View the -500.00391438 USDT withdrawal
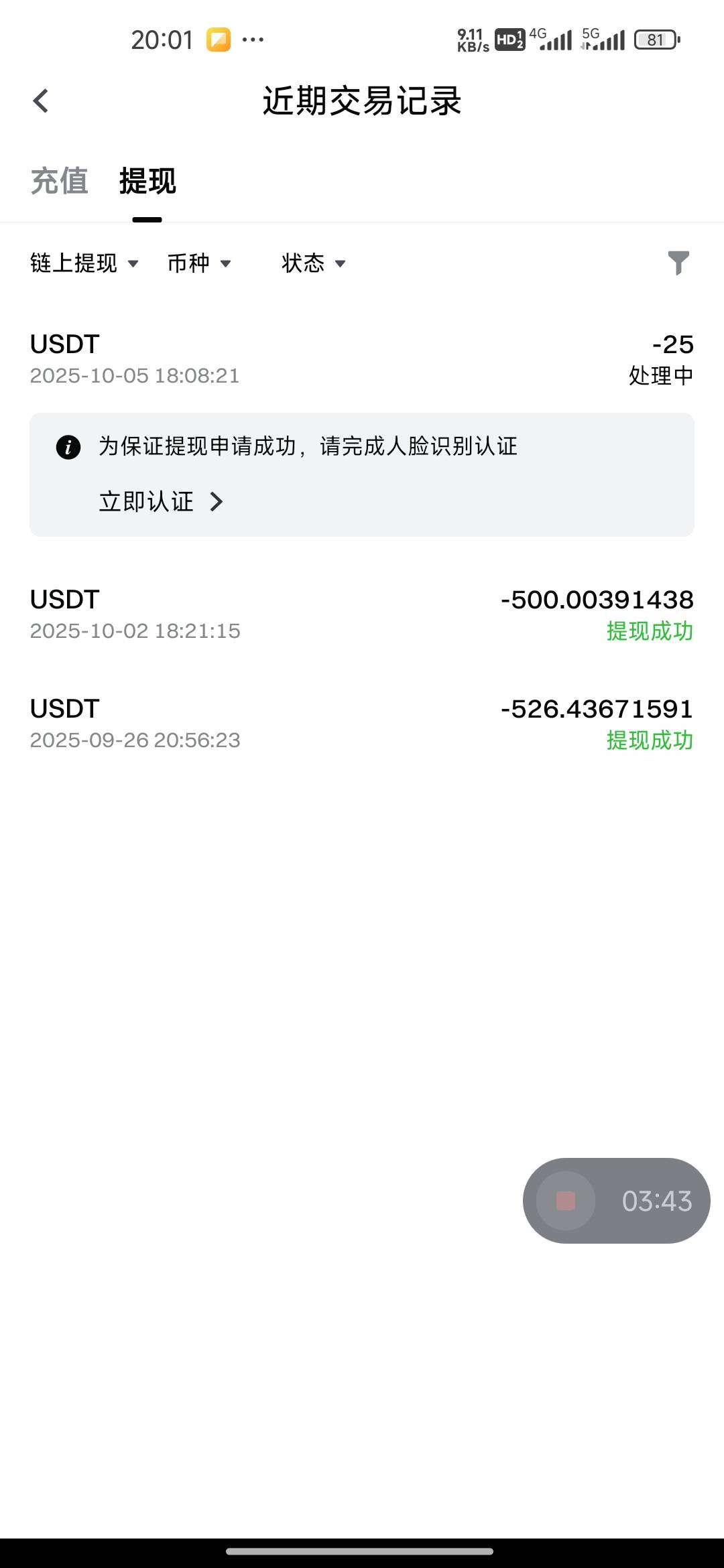The image size is (724, 1568). (362, 614)
